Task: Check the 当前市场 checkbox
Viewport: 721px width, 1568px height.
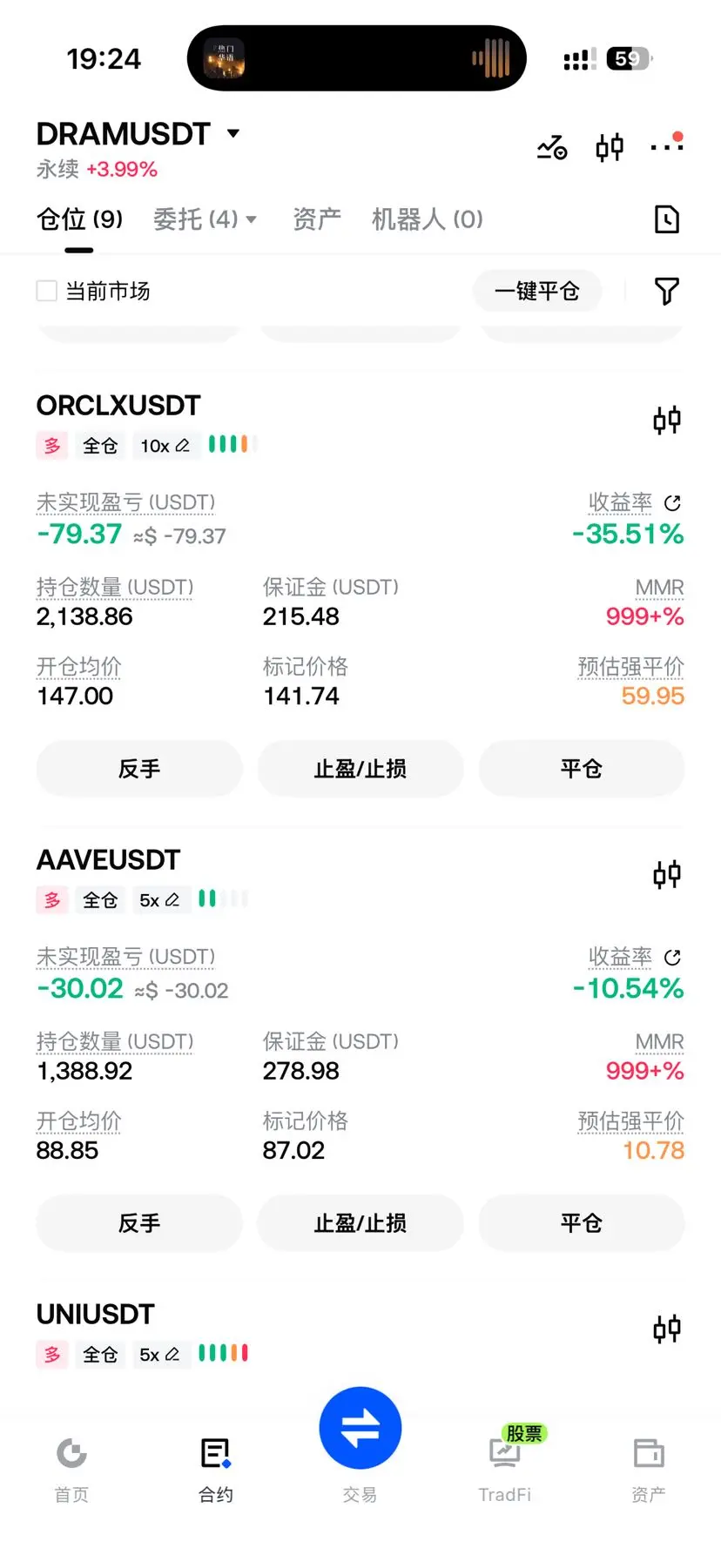Action: point(47,291)
